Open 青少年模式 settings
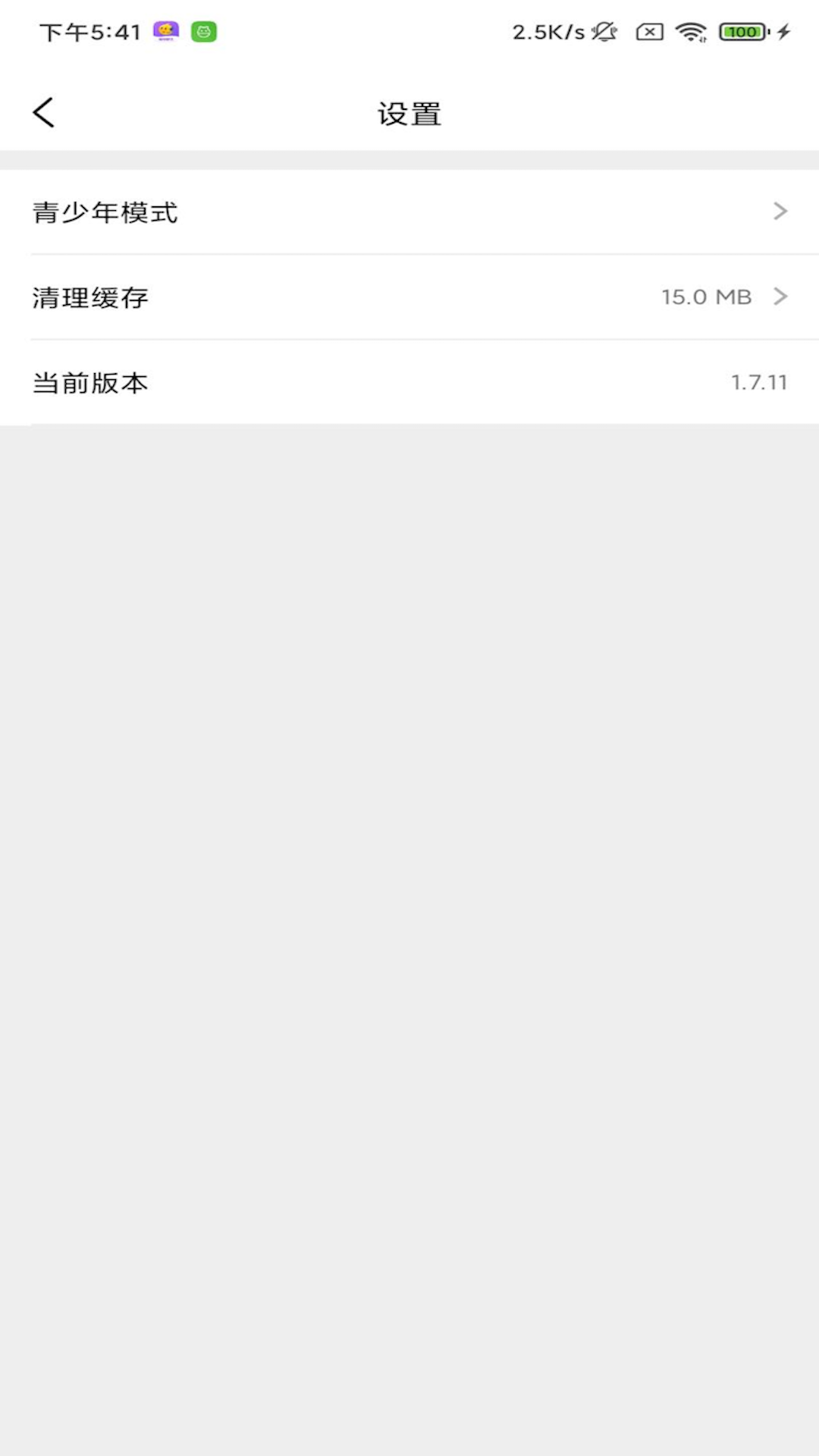The height and width of the screenshot is (1456, 819). pyautogui.click(x=105, y=213)
